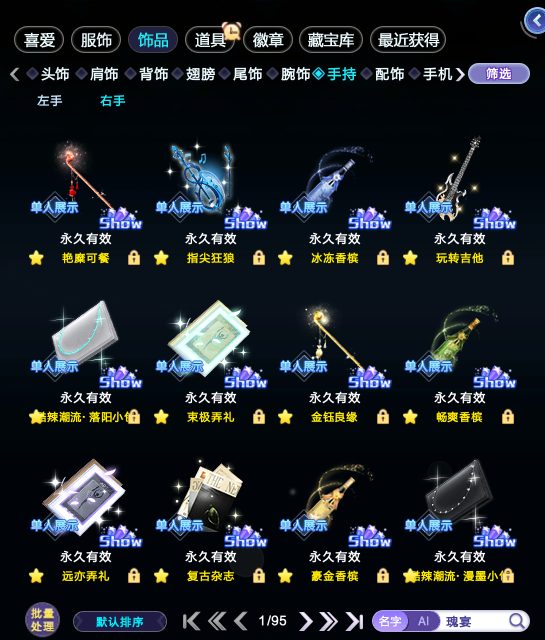Viewport: 545px width, 640px height.
Task: Switch to the 徽章 tab
Action: pos(268,40)
